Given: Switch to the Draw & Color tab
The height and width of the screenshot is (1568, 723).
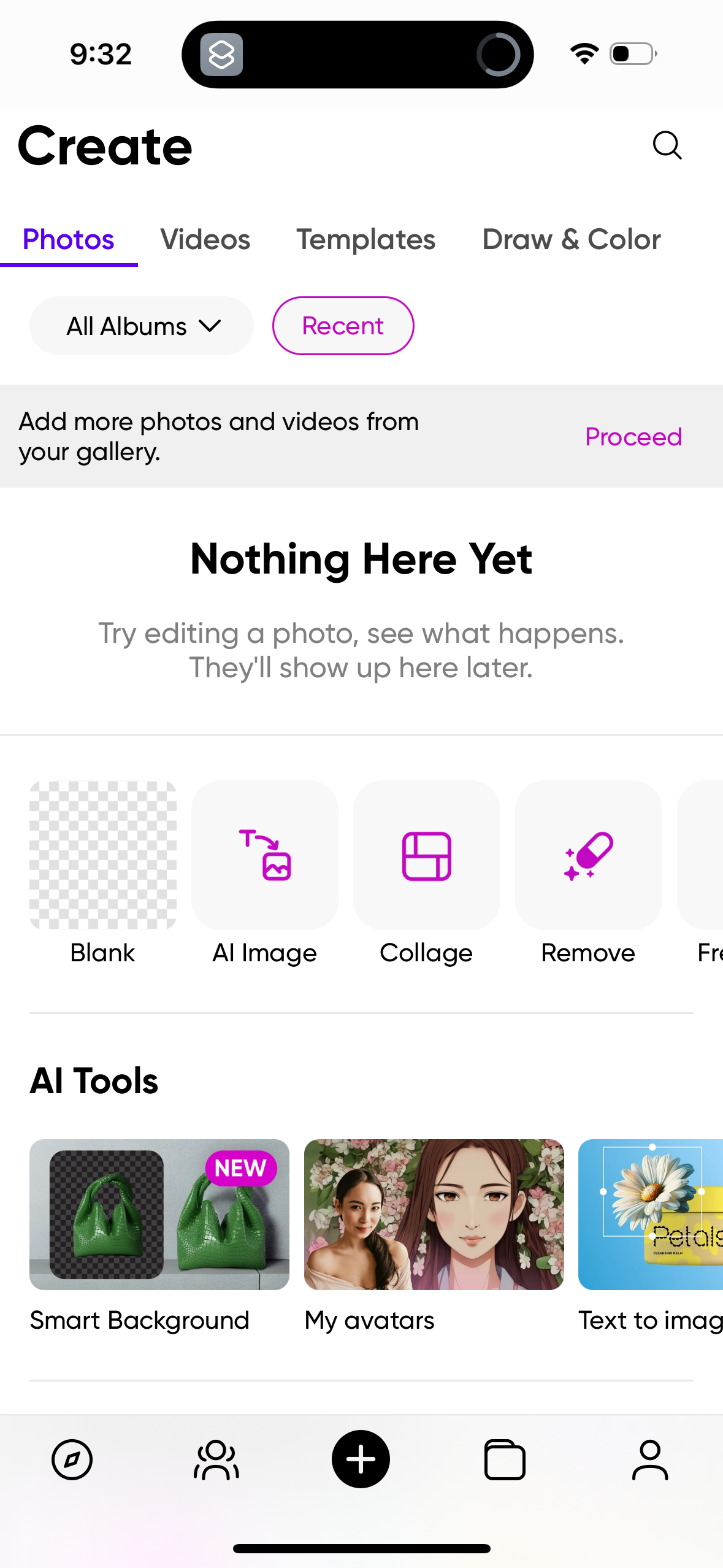Looking at the screenshot, I should click(571, 239).
